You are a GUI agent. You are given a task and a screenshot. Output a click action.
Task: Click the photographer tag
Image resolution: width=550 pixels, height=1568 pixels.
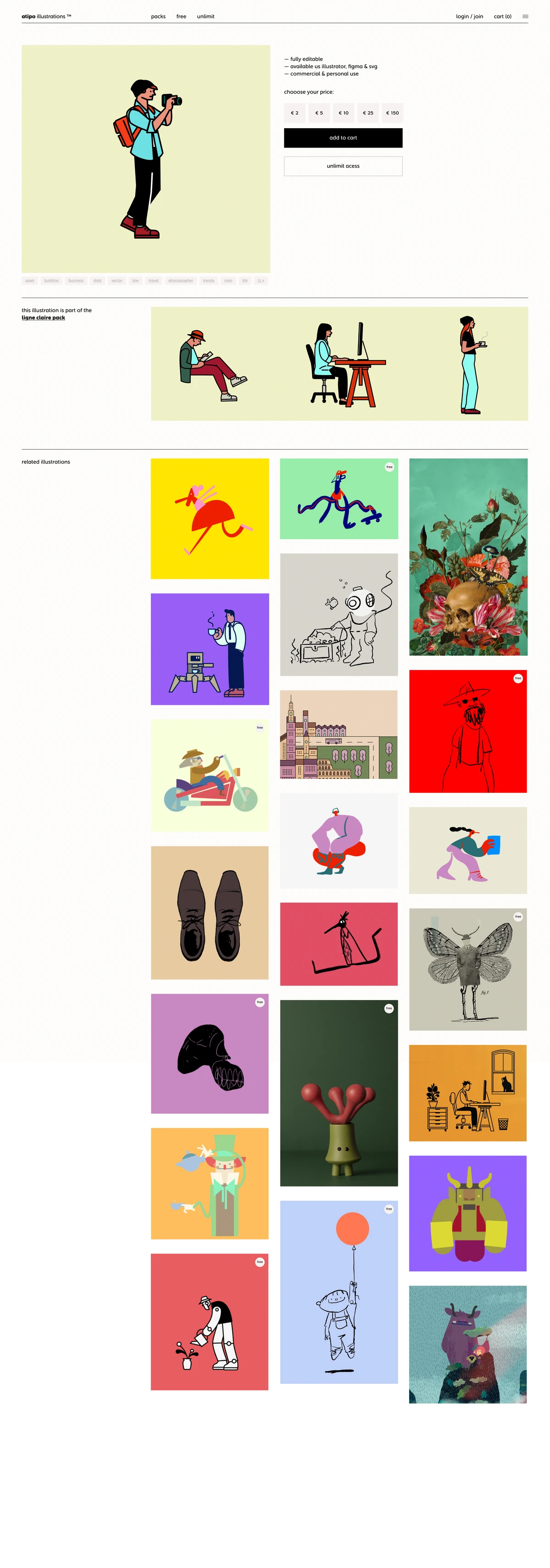pos(181,280)
